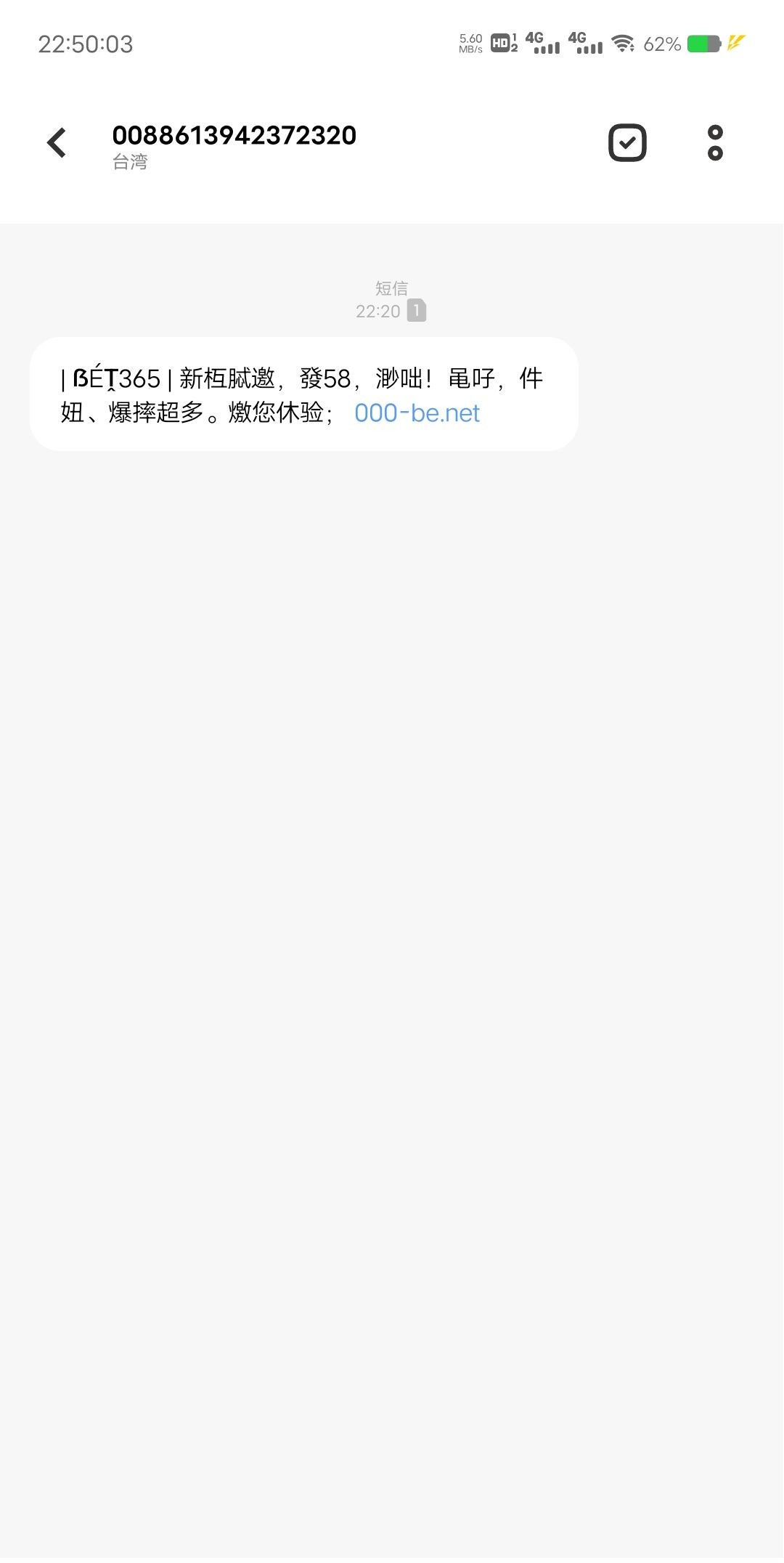The height and width of the screenshot is (1563, 784).
Task: Tap the checkmark select icon
Action: (x=627, y=142)
